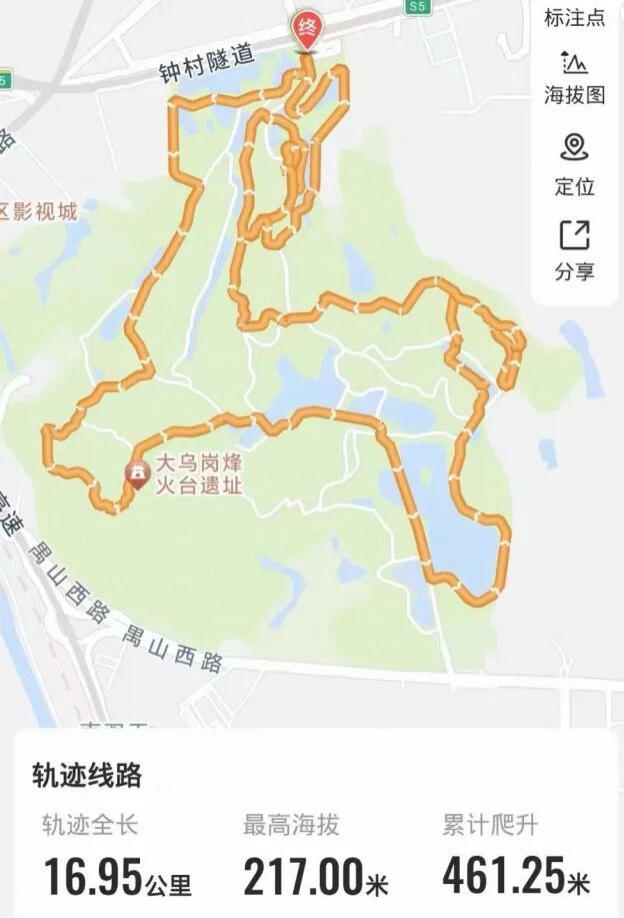
Task: Share this track via 分享
Action: 575,250
